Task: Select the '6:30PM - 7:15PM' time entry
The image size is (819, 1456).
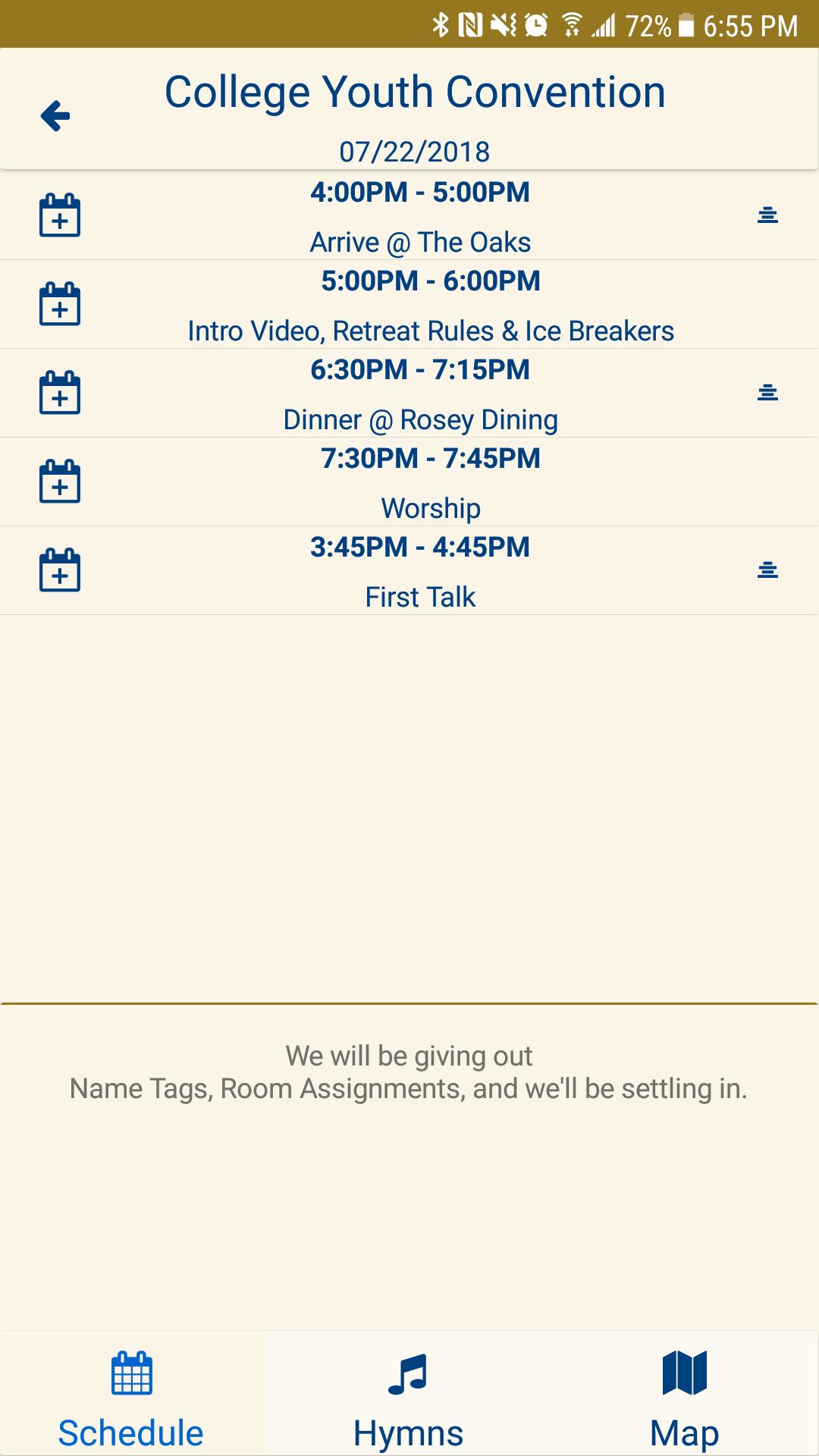Action: click(421, 369)
